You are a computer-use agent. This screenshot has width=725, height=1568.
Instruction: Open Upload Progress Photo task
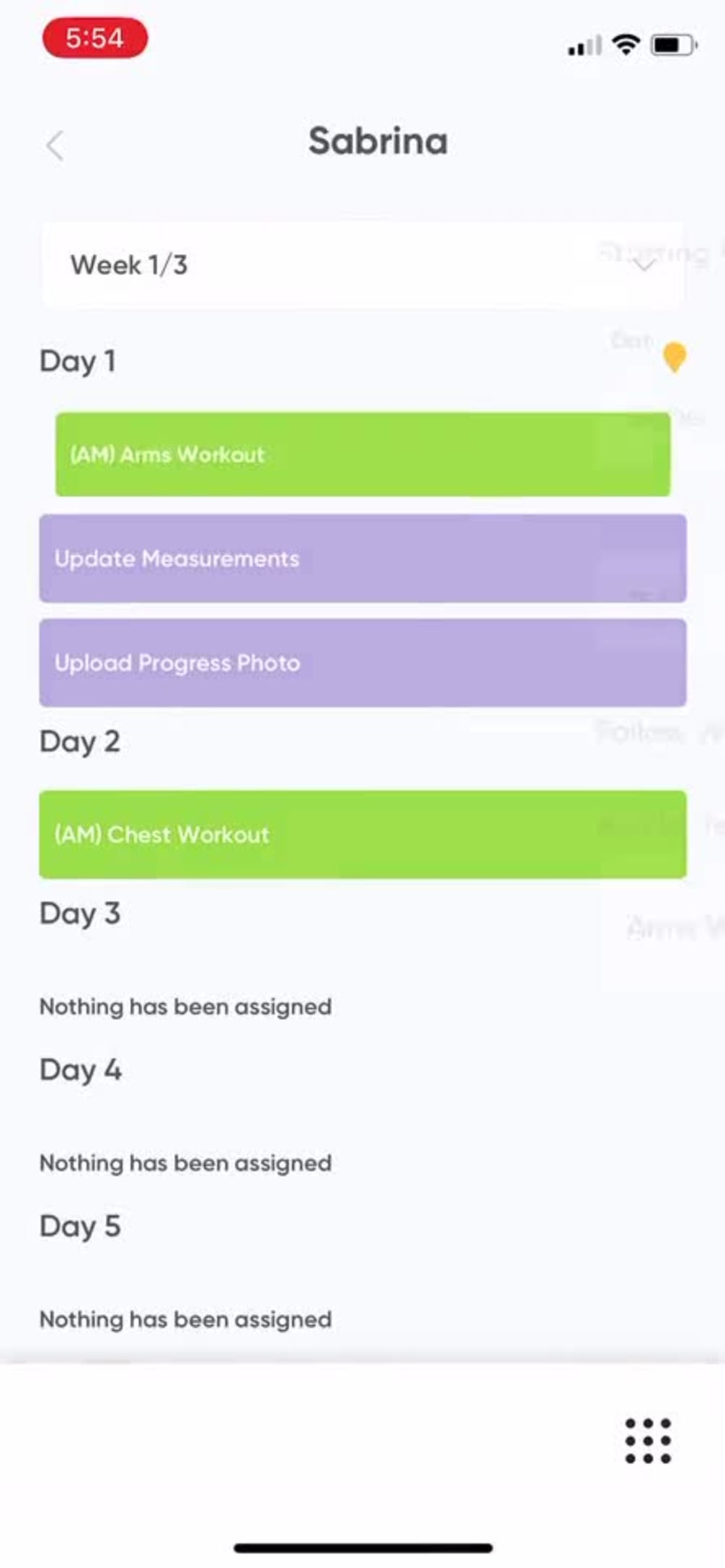pos(362,663)
